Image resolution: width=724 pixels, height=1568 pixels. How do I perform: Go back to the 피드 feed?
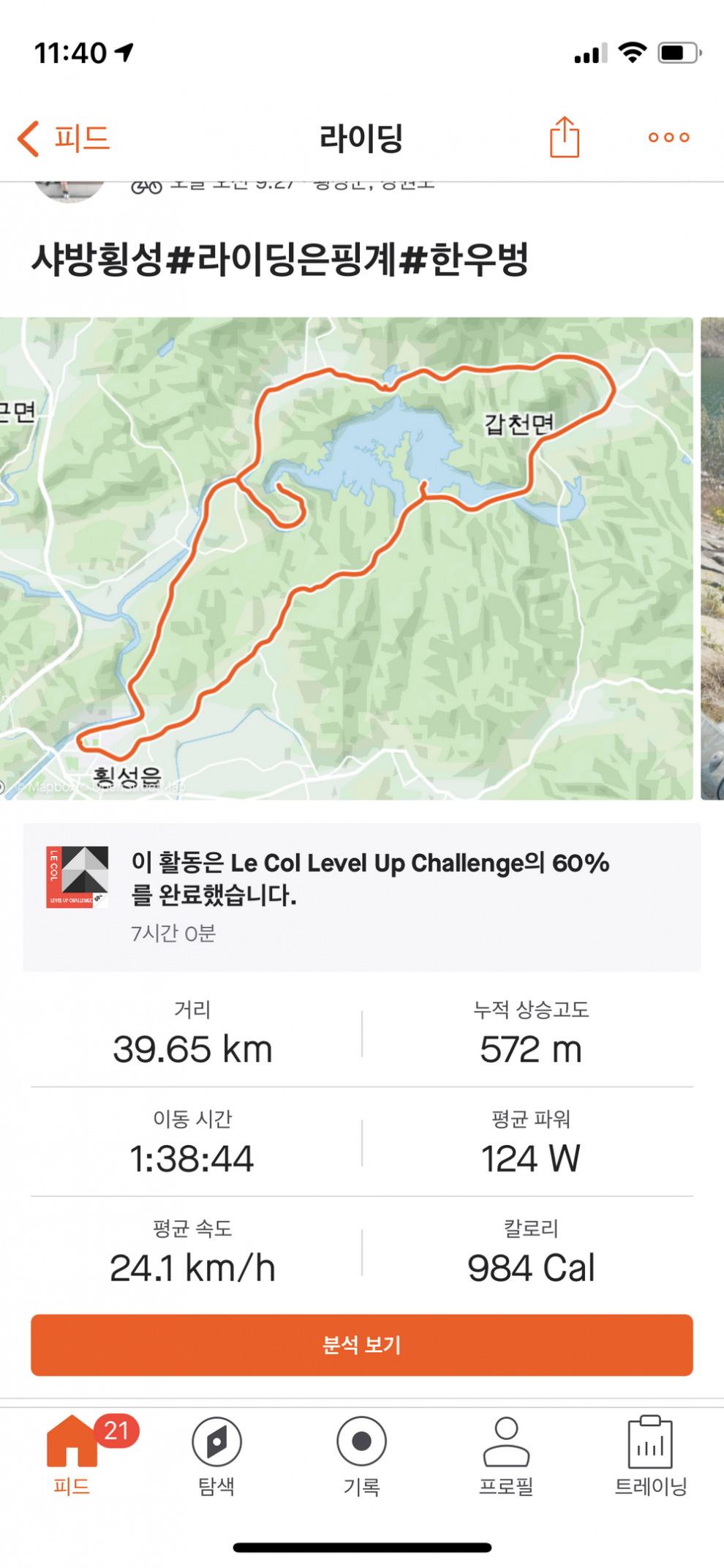click(64, 138)
